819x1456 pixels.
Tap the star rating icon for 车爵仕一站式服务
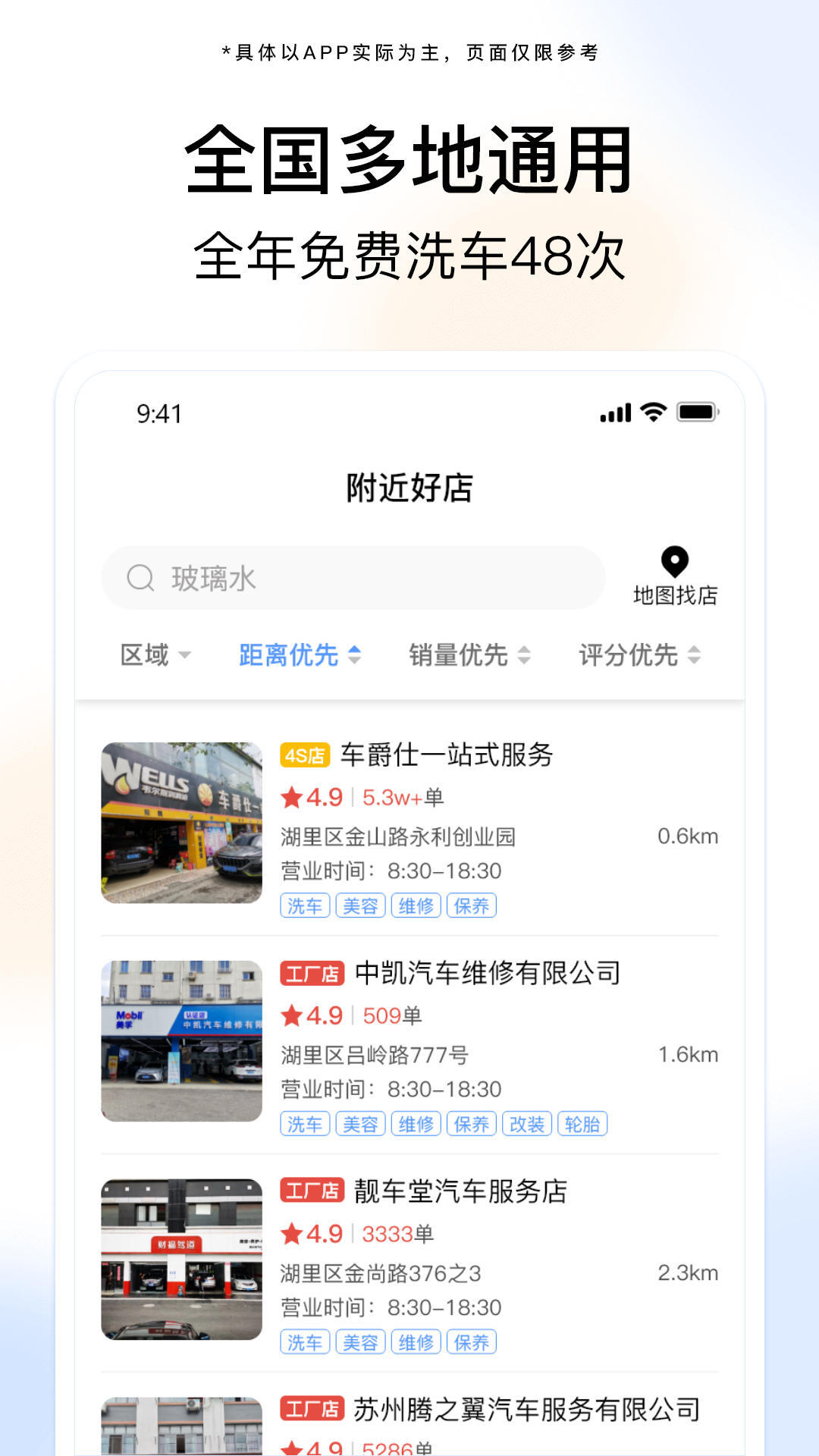(292, 797)
